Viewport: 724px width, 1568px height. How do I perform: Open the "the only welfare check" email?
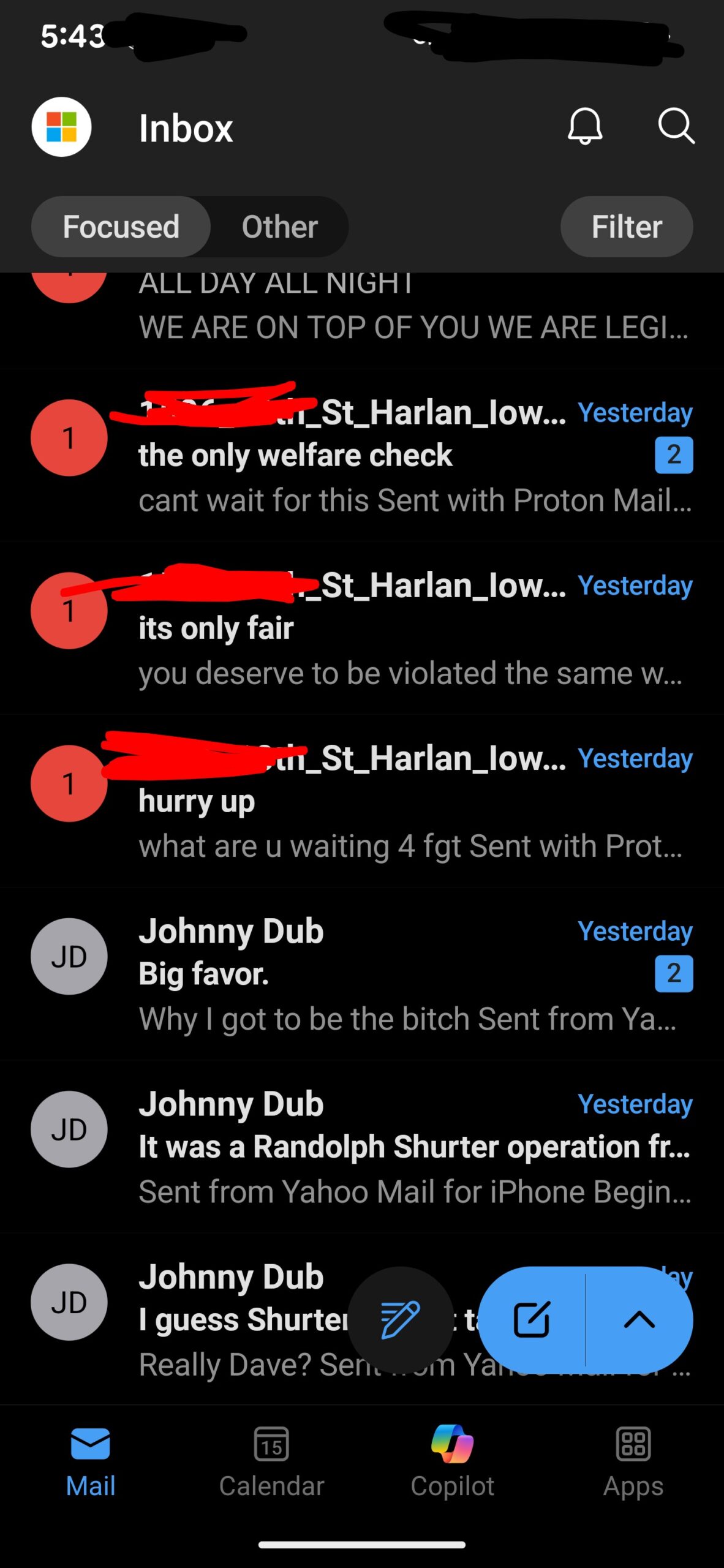point(368,456)
